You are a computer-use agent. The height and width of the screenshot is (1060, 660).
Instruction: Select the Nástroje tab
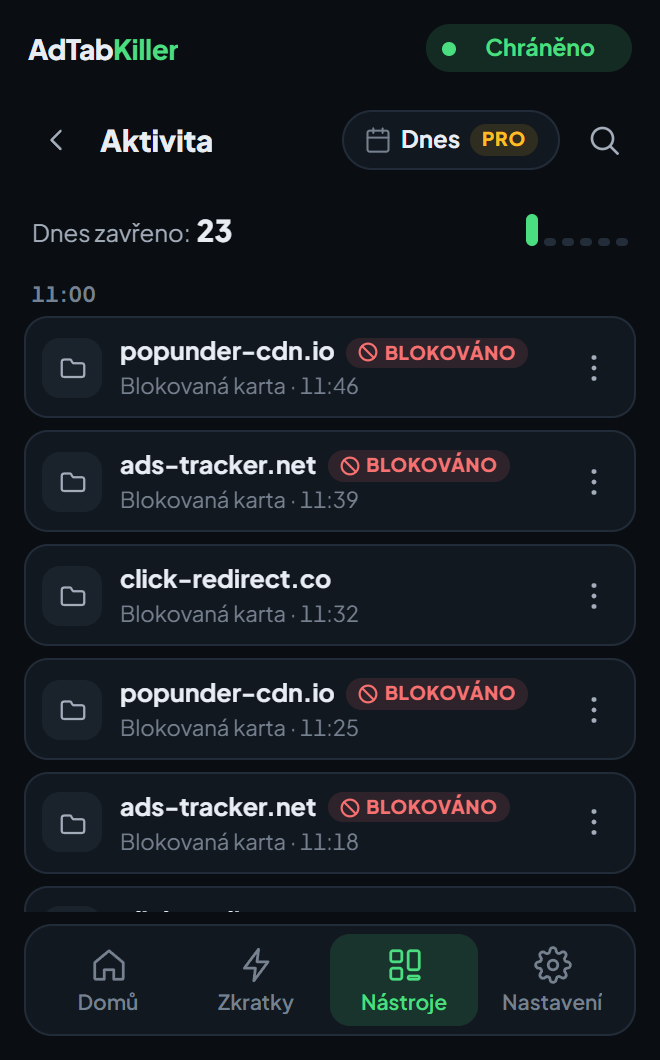pyautogui.click(x=404, y=980)
